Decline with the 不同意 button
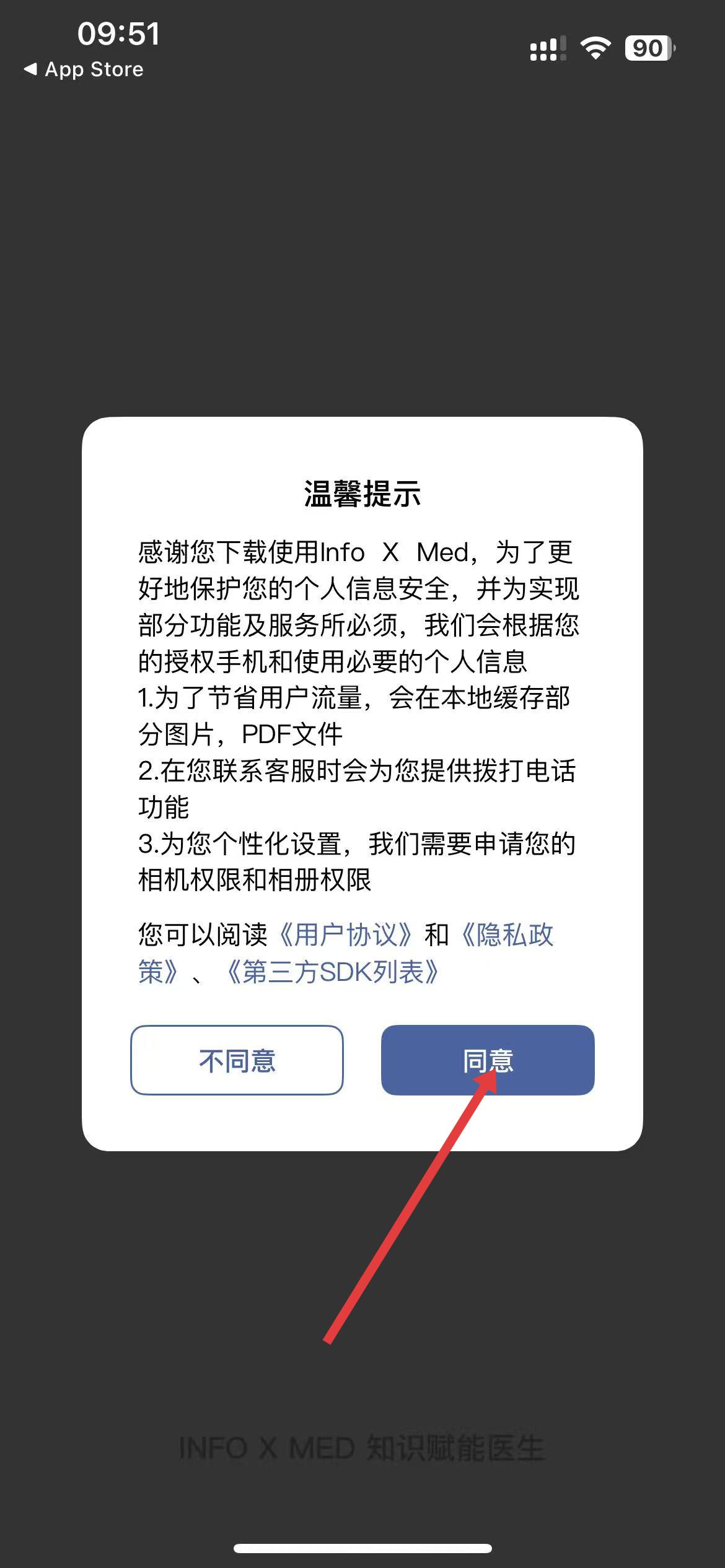This screenshot has height=1568, width=725. (x=237, y=1060)
